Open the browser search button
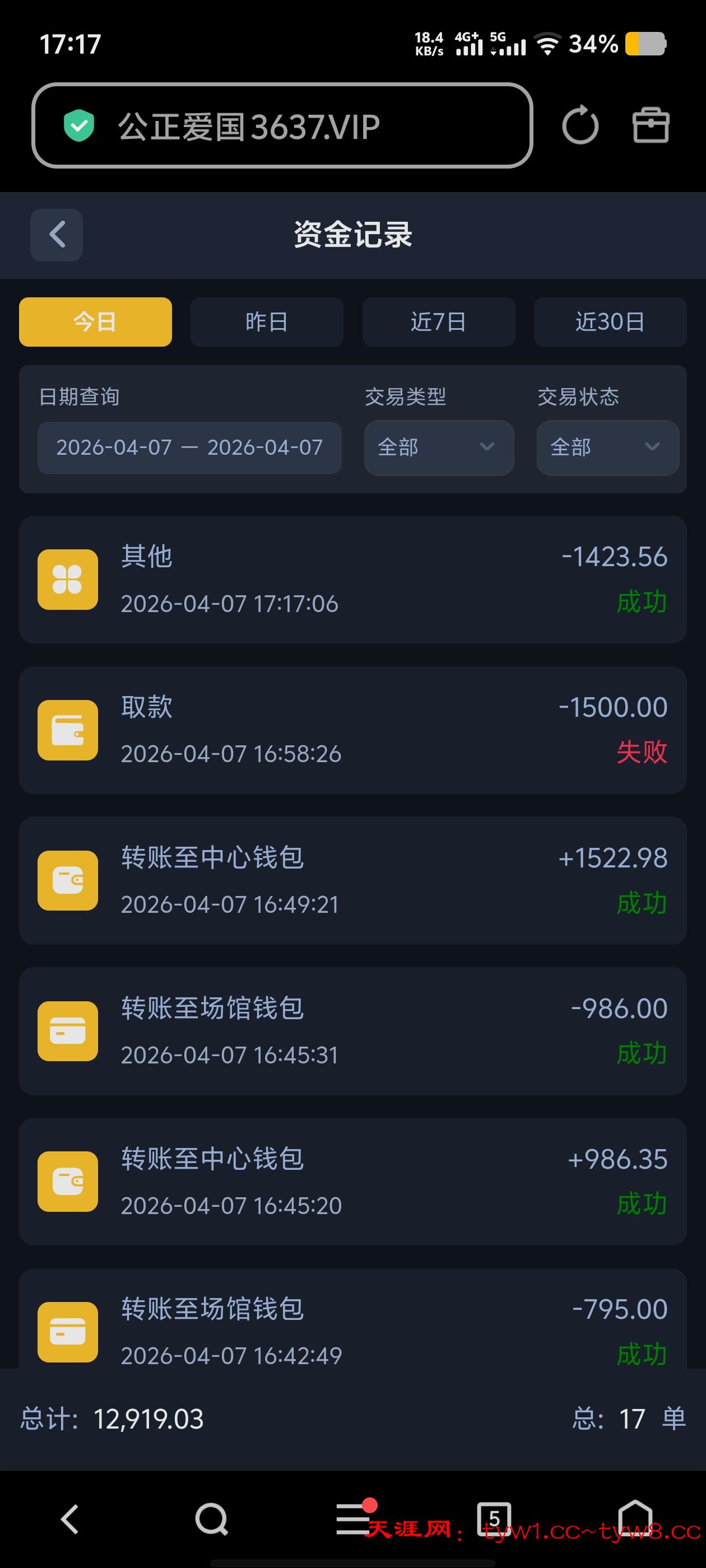Viewport: 706px width, 1568px height. 211,1519
